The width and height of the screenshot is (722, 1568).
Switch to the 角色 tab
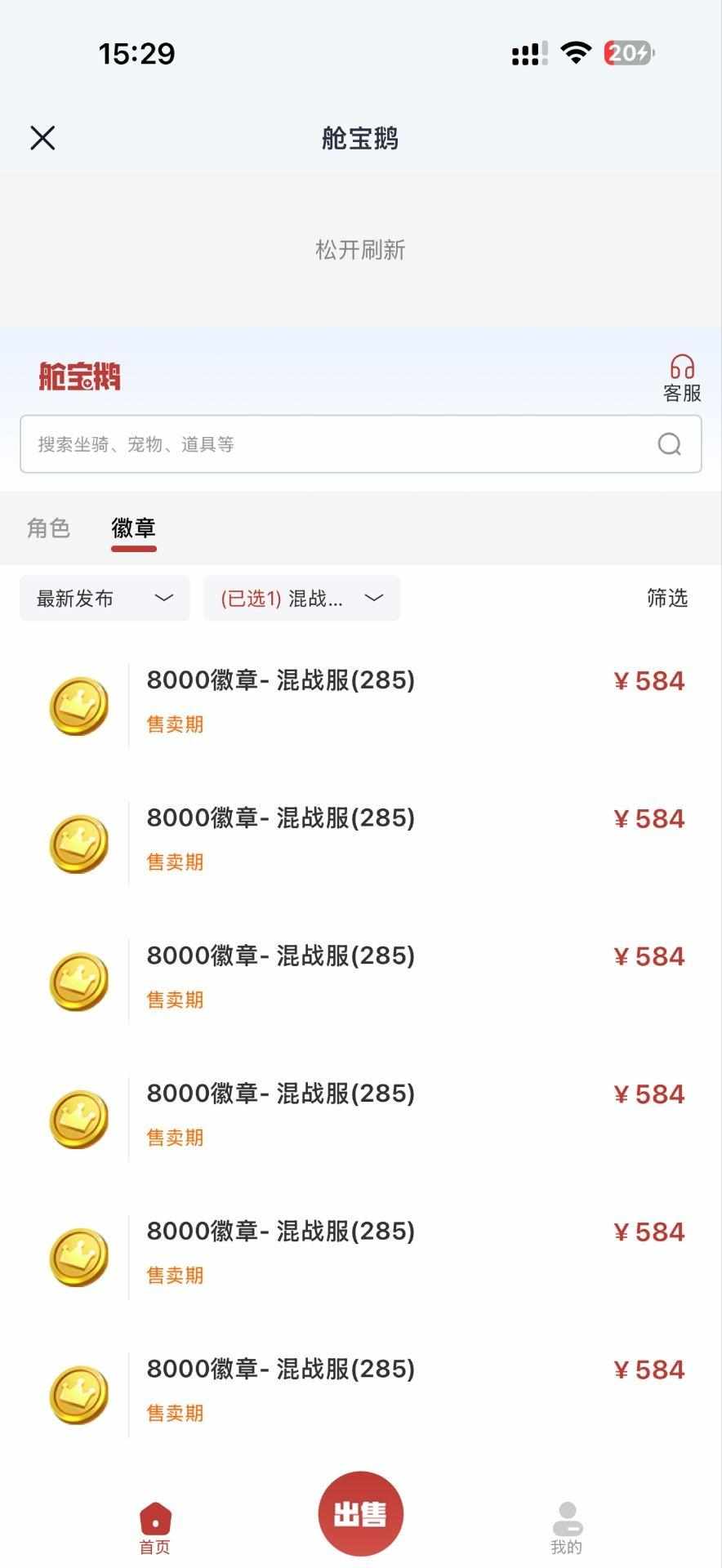[x=48, y=528]
